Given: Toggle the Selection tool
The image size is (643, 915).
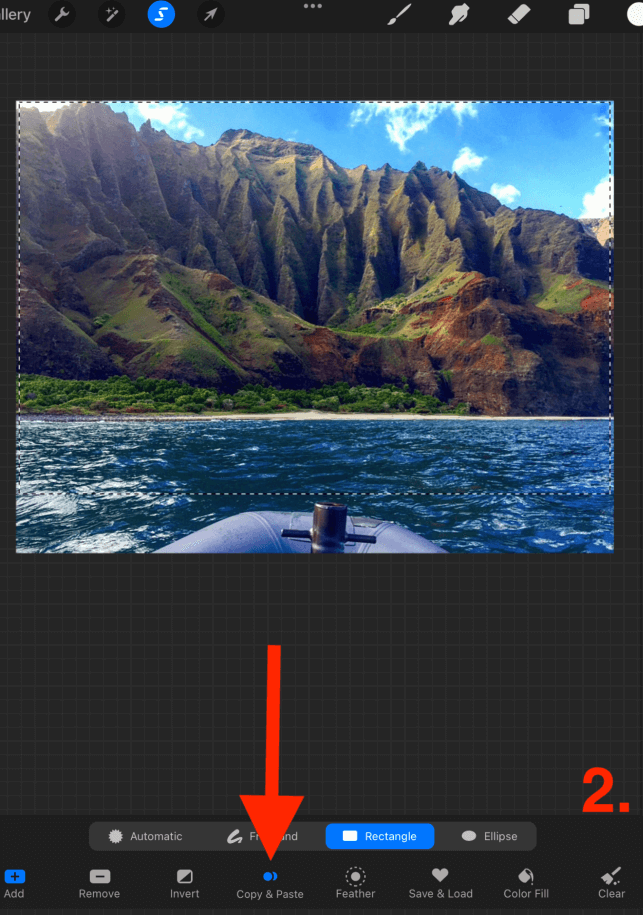Looking at the screenshot, I should pyautogui.click(x=161, y=15).
